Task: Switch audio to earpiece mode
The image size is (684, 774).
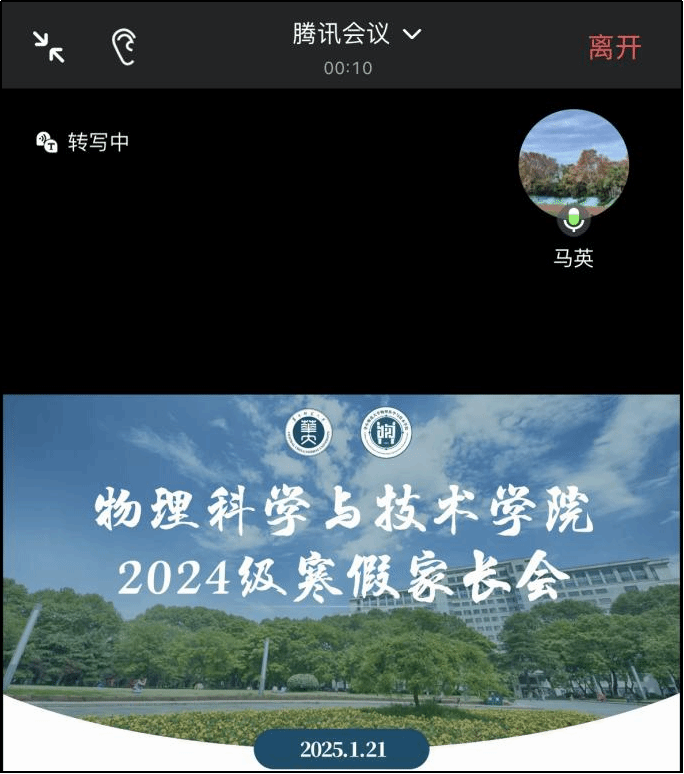Action: (123, 46)
